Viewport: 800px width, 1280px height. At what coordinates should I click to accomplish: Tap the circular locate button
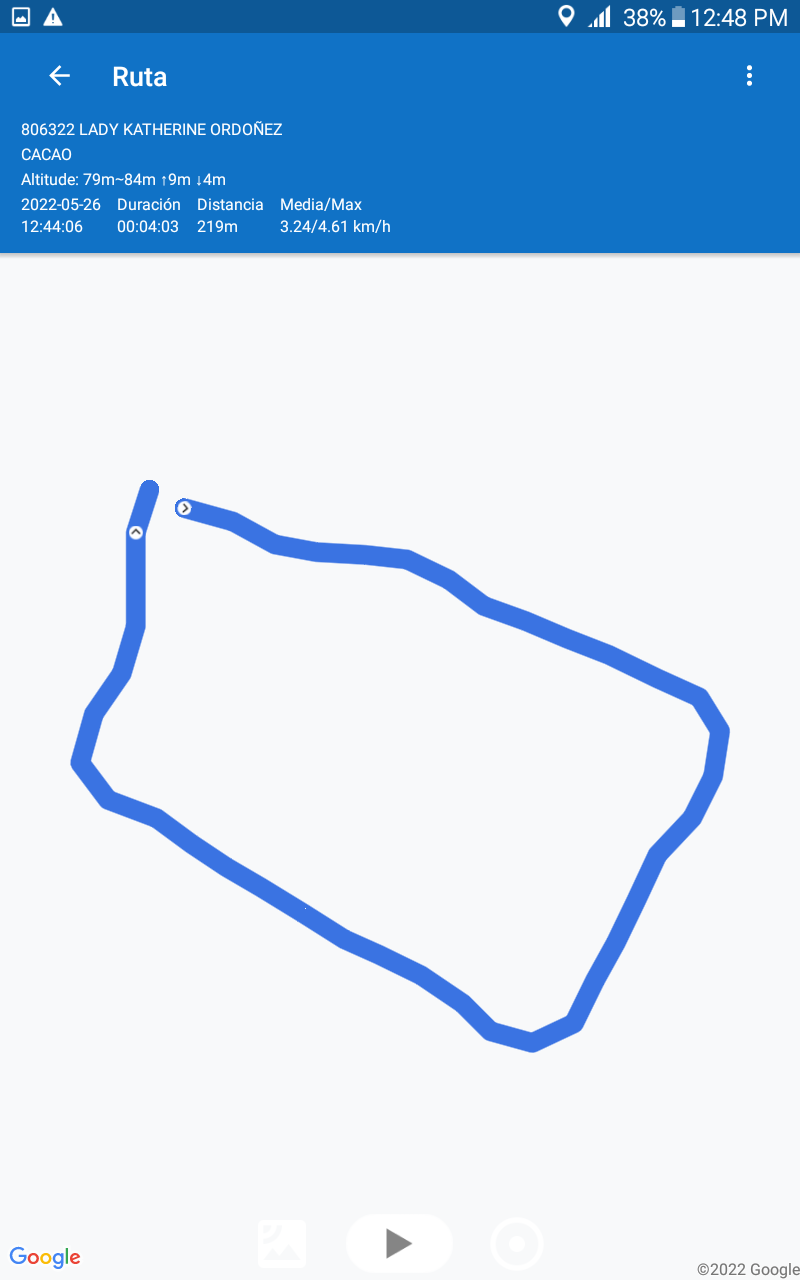pos(517,1244)
